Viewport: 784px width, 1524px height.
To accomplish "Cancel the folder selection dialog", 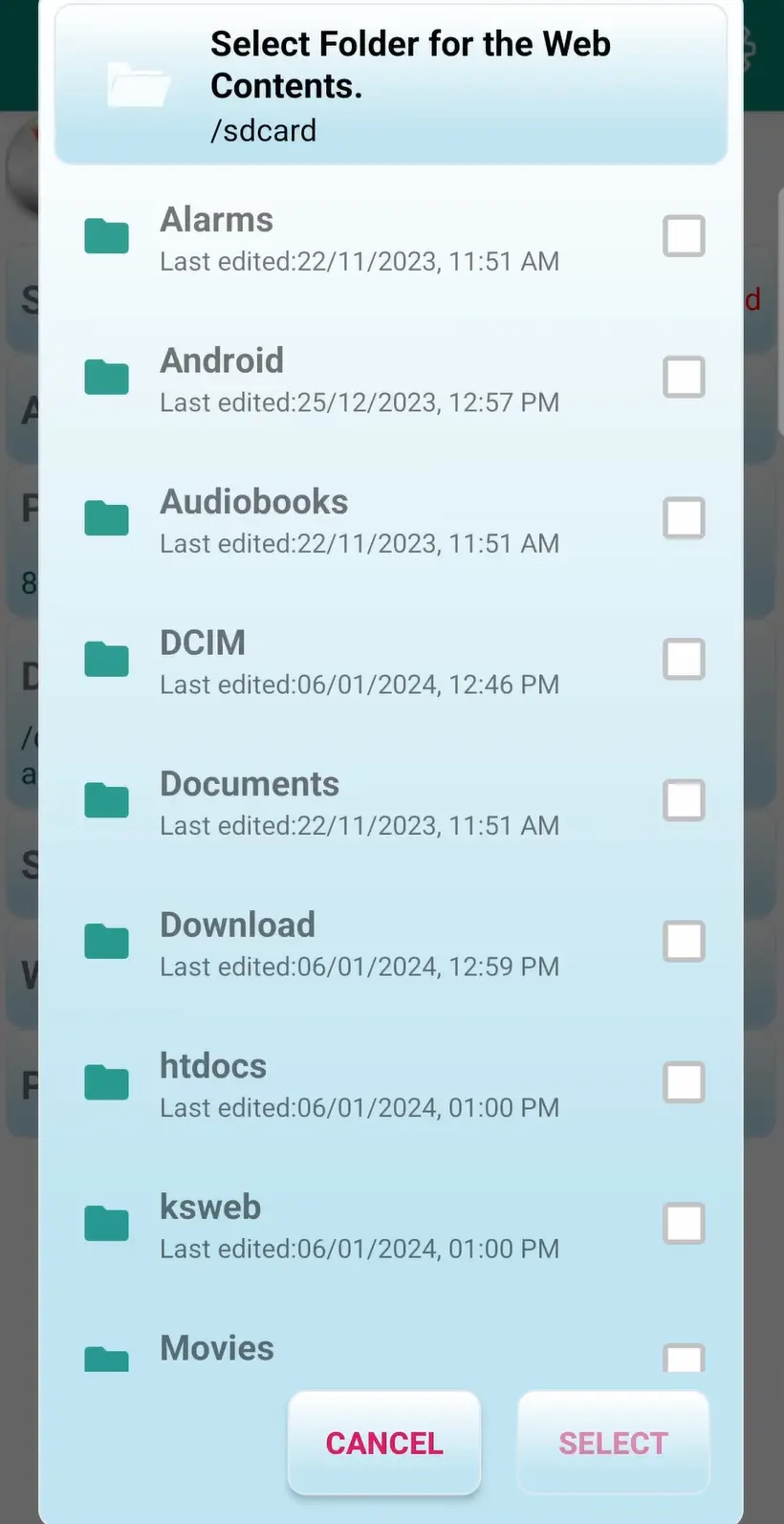I will click(383, 1443).
